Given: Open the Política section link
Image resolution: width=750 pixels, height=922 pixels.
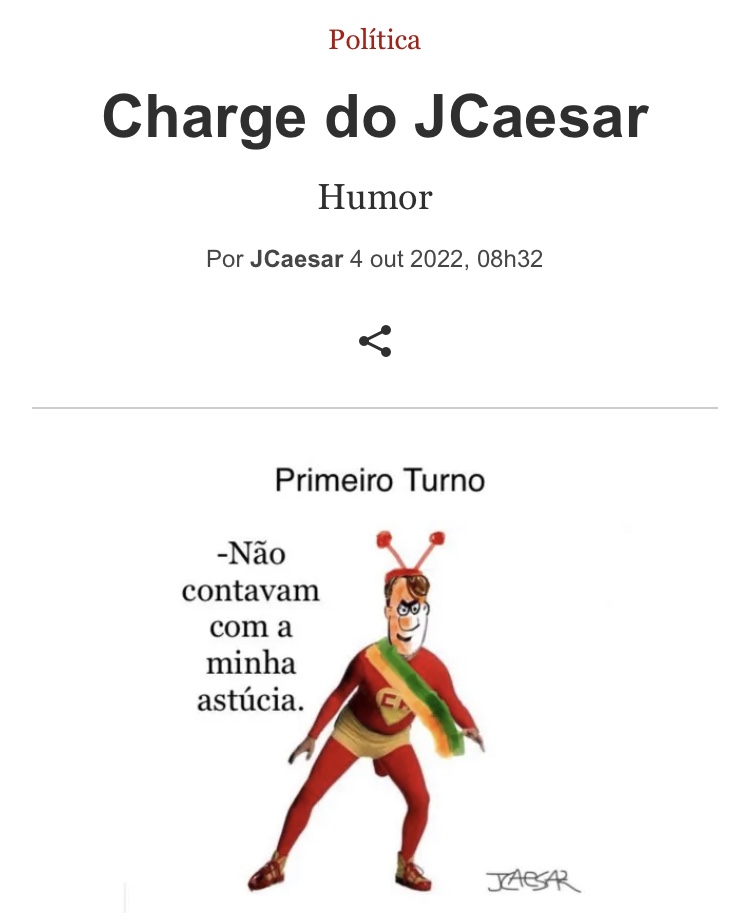Looking at the screenshot, I should point(374,39).
